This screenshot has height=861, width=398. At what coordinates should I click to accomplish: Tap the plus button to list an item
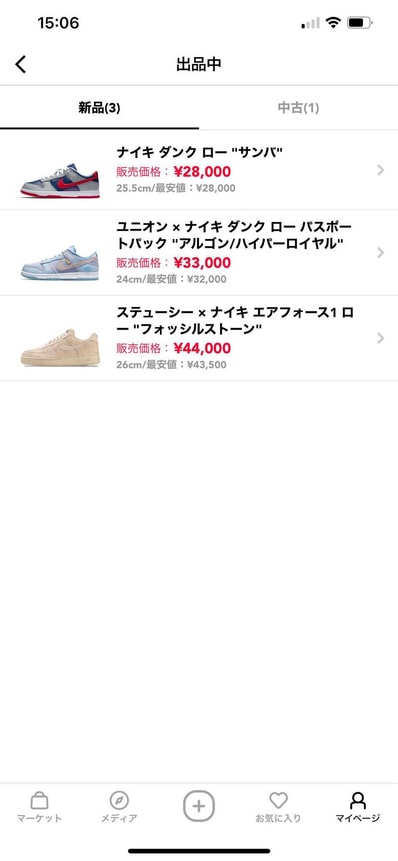(x=199, y=806)
